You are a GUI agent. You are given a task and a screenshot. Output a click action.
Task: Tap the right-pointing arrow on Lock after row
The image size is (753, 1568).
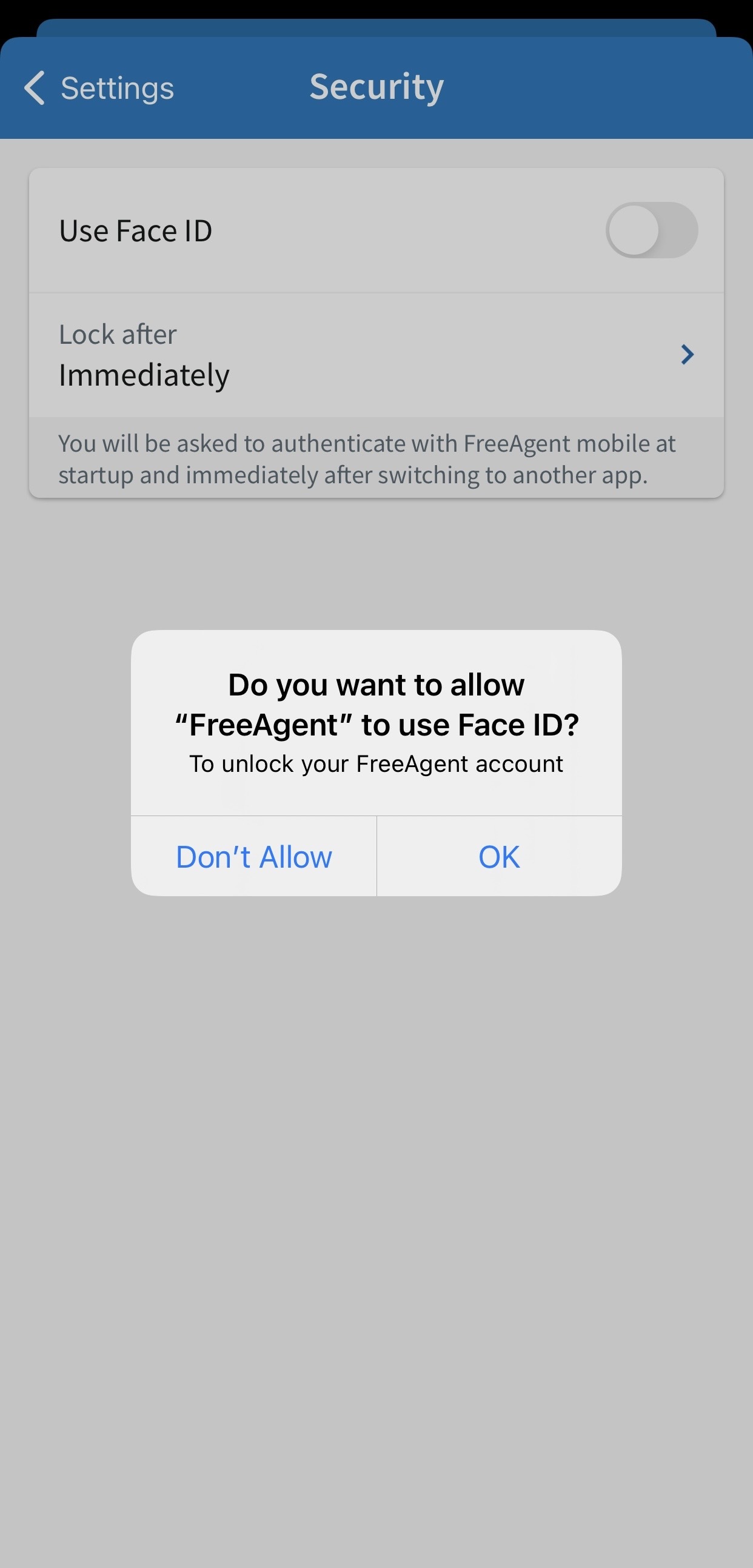pyautogui.click(x=687, y=354)
